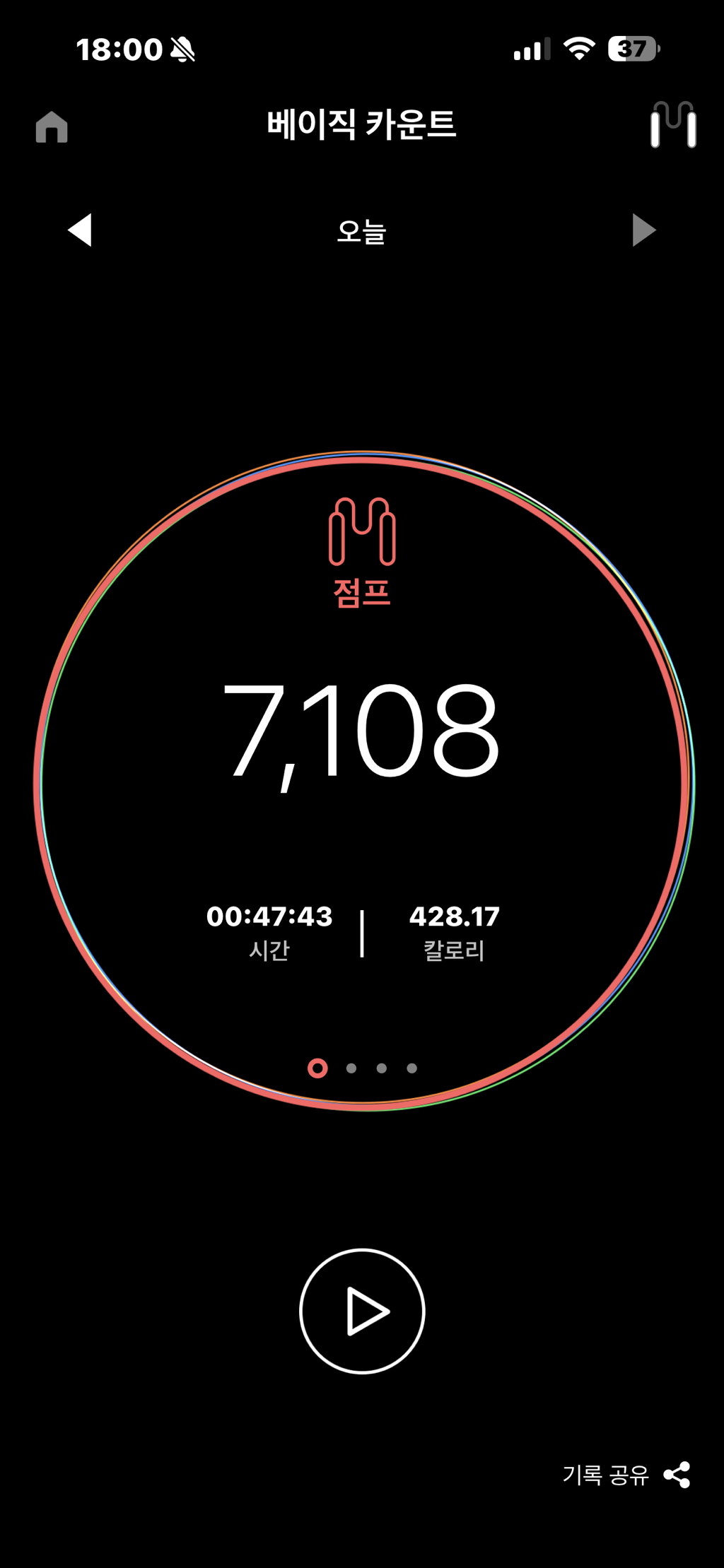Tap the 칼로리 value 428.17

pyautogui.click(x=455, y=916)
